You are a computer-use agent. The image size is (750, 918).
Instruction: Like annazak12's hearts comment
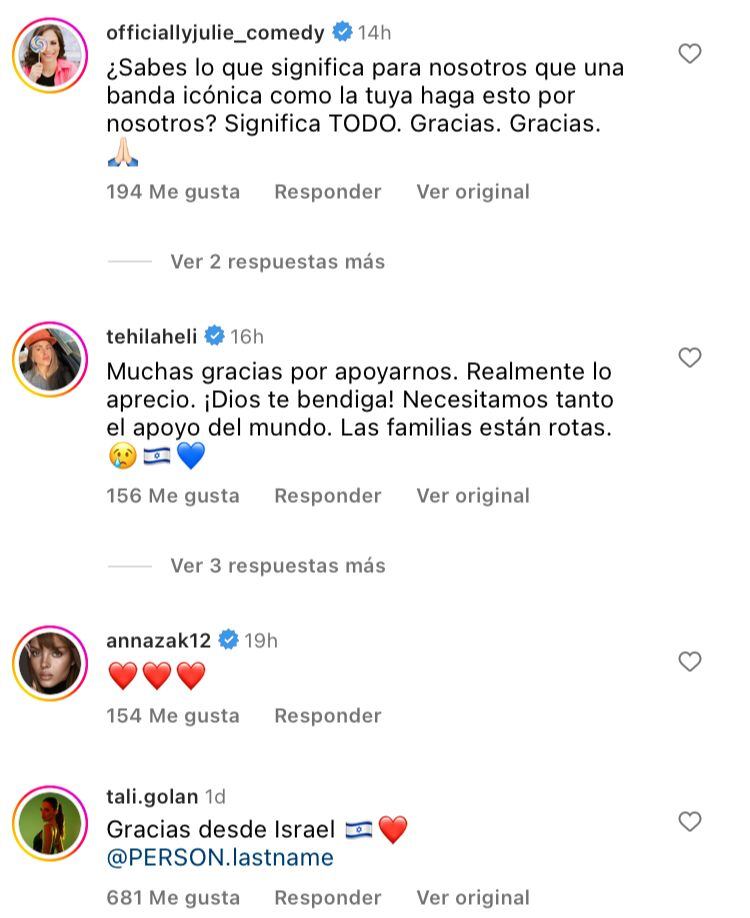pos(690,661)
